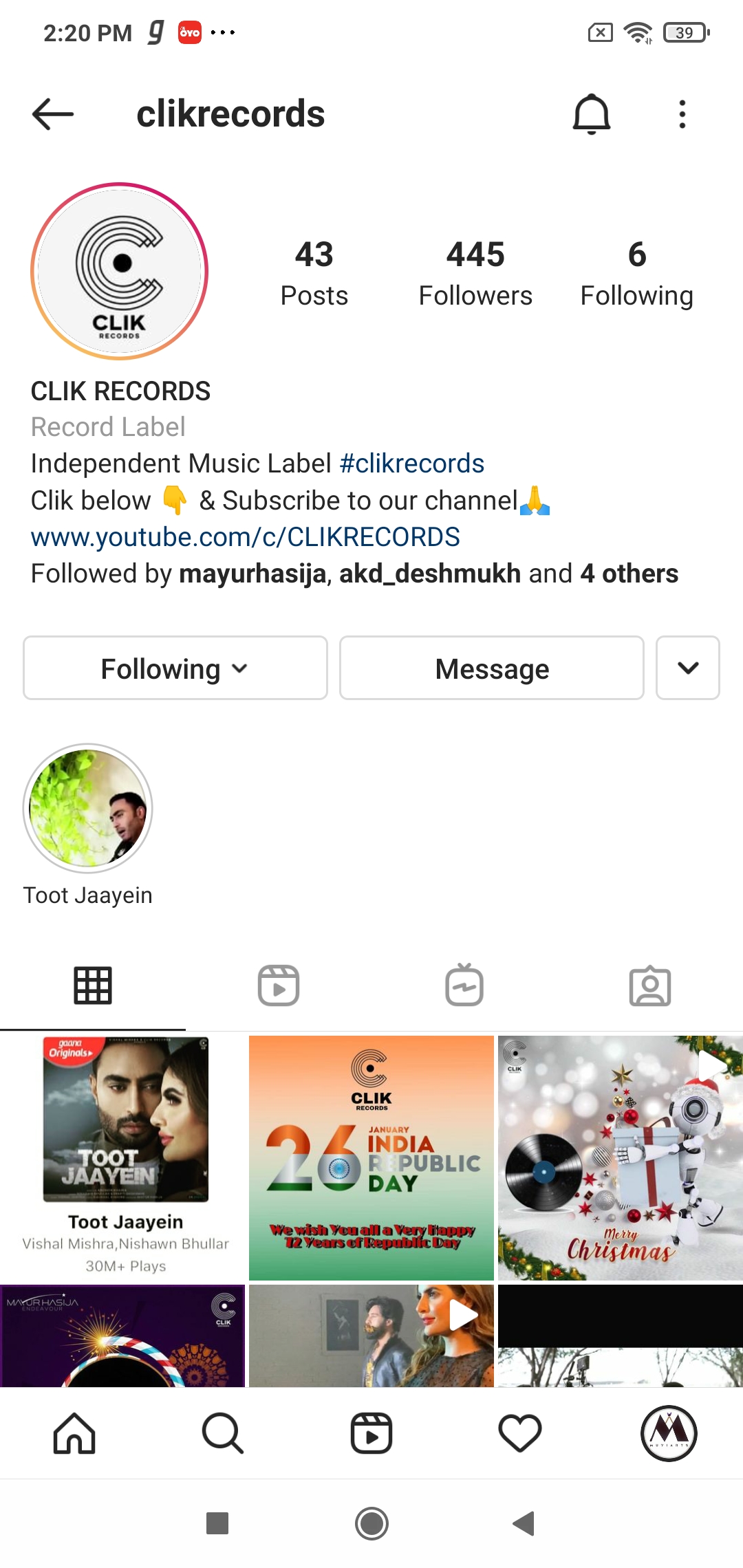Open the Toot Jaayein story highlight

(88, 808)
